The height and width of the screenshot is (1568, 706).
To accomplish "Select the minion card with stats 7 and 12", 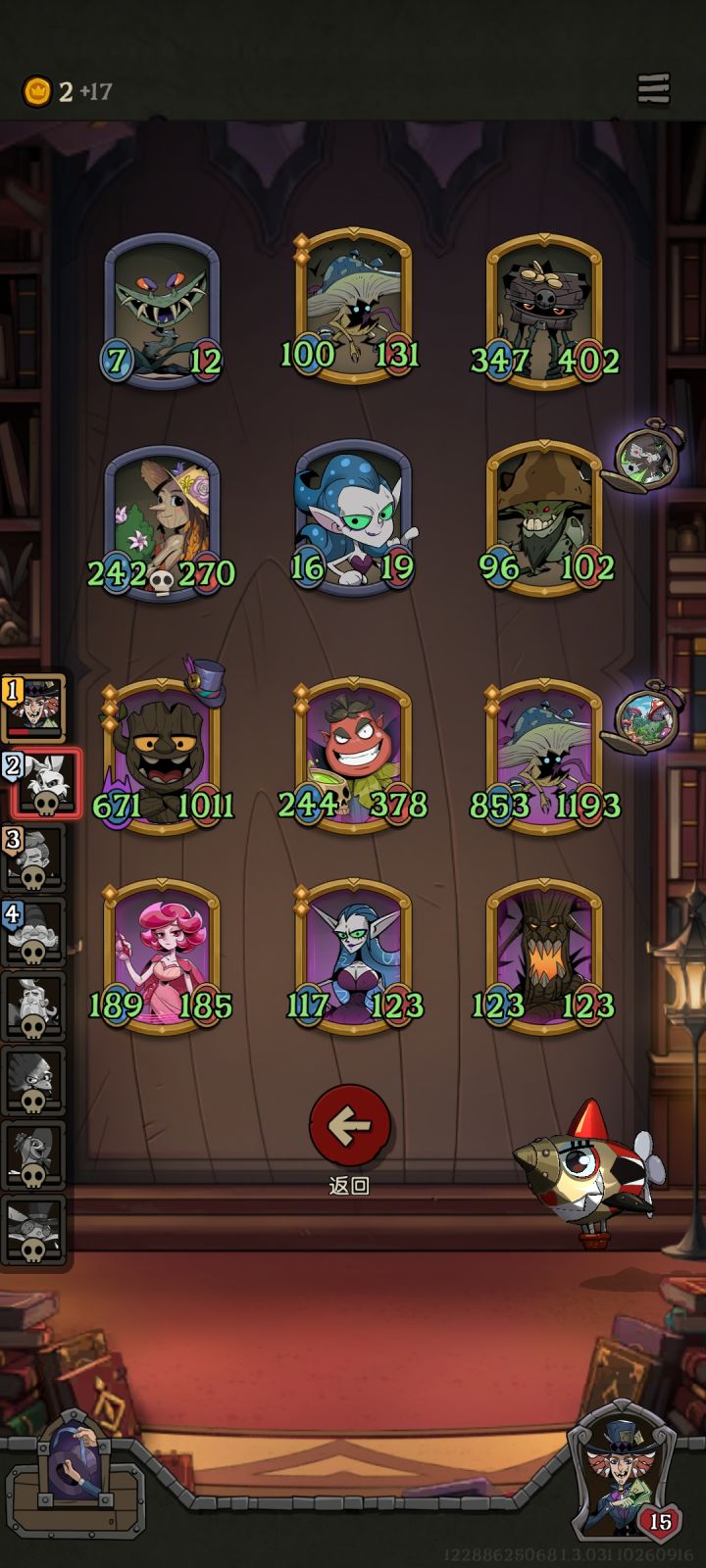I will coord(163,312).
